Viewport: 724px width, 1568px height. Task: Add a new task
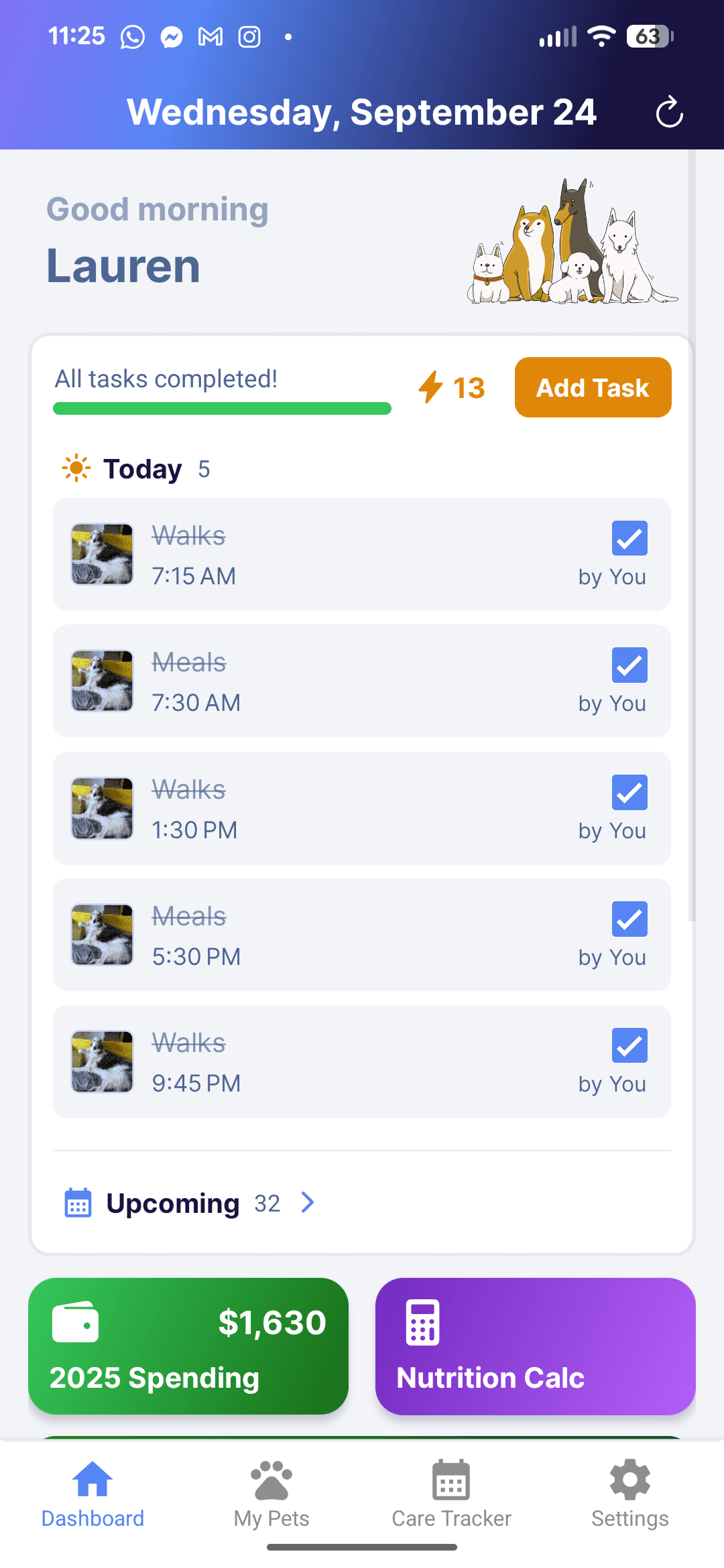[x=593, y=387]
